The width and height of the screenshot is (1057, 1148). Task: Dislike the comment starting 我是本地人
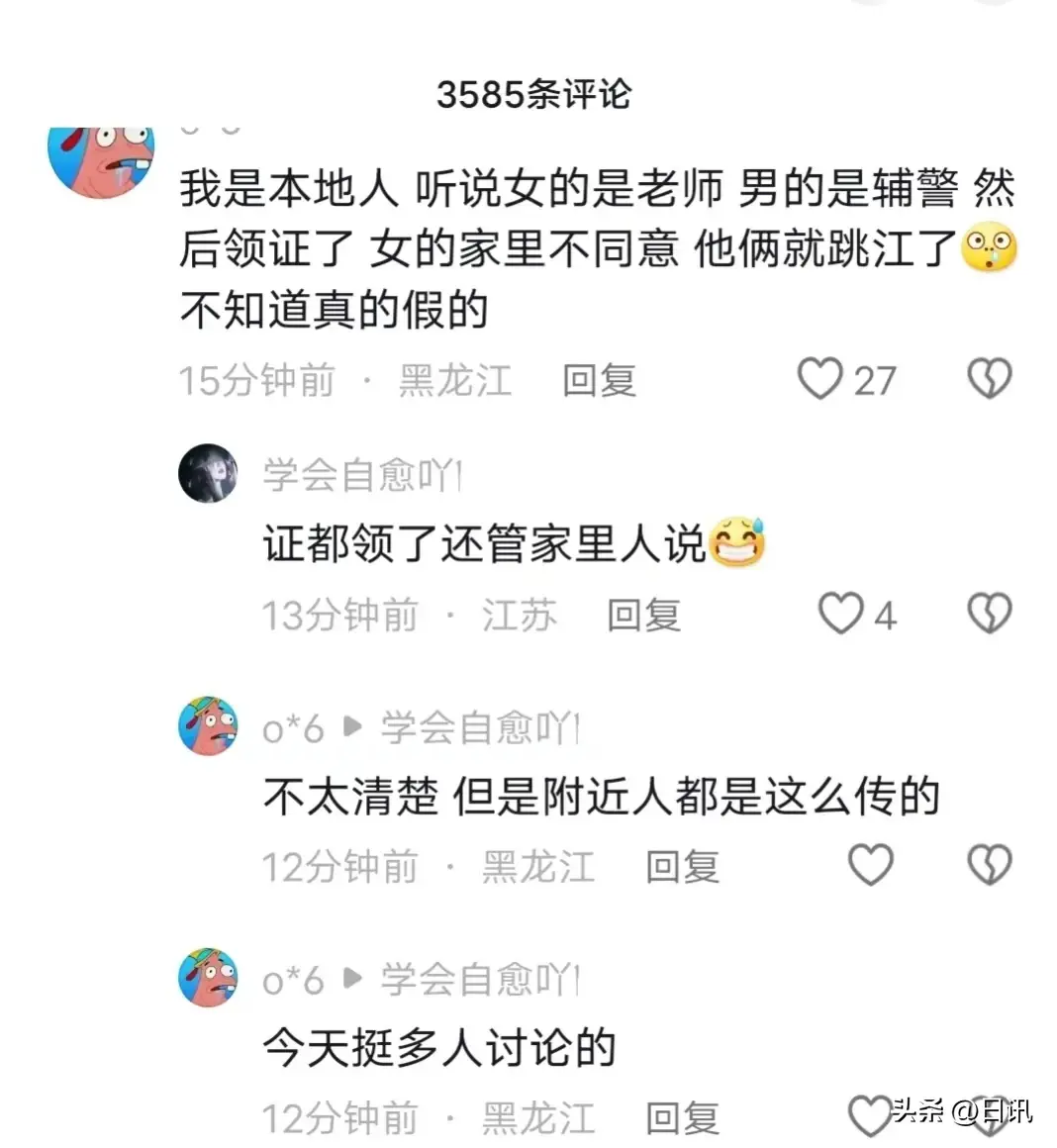tap(989, 379)
